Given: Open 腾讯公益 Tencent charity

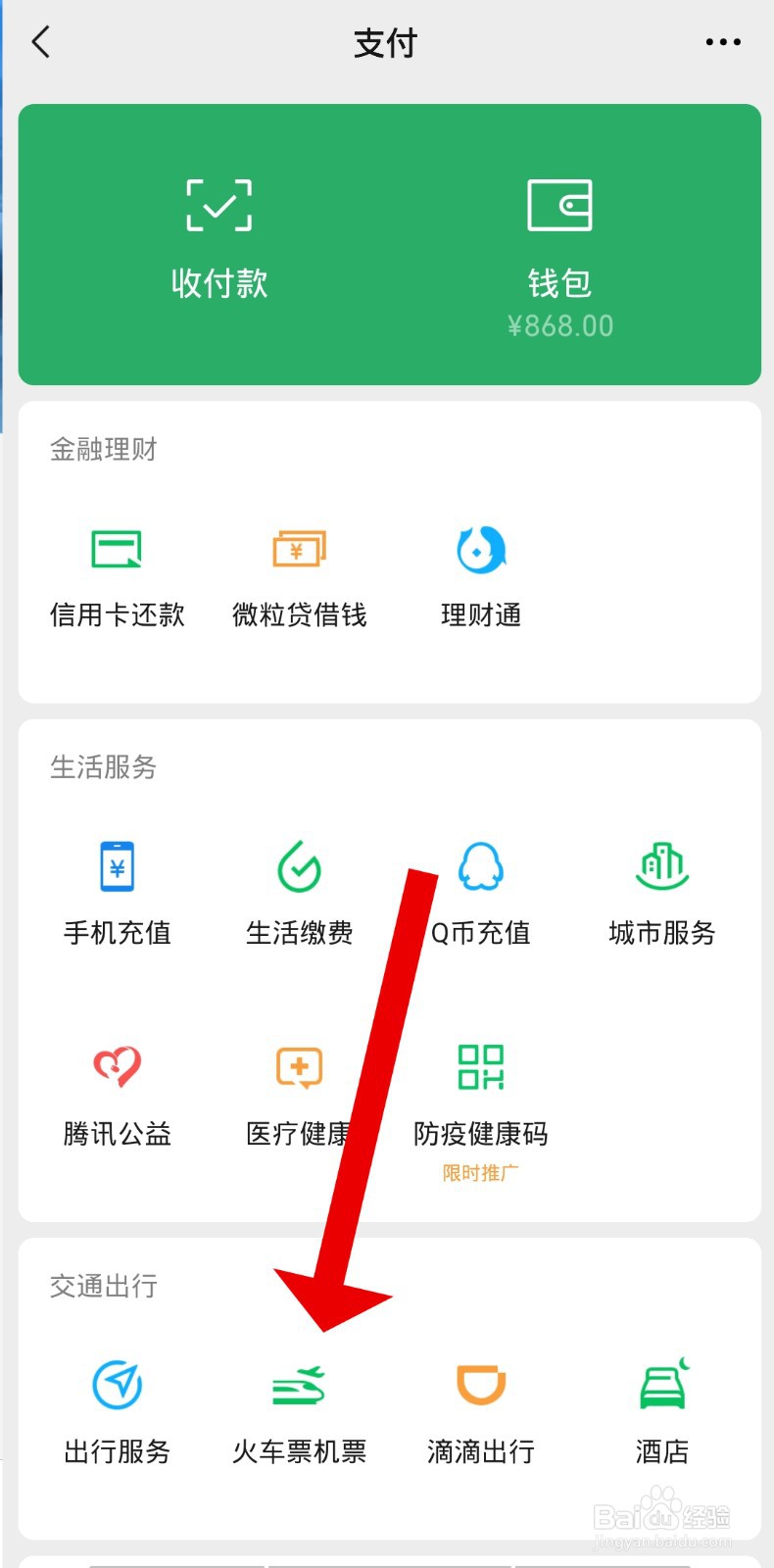Looking at the screenshot, I should click(x=117, y=1096).
